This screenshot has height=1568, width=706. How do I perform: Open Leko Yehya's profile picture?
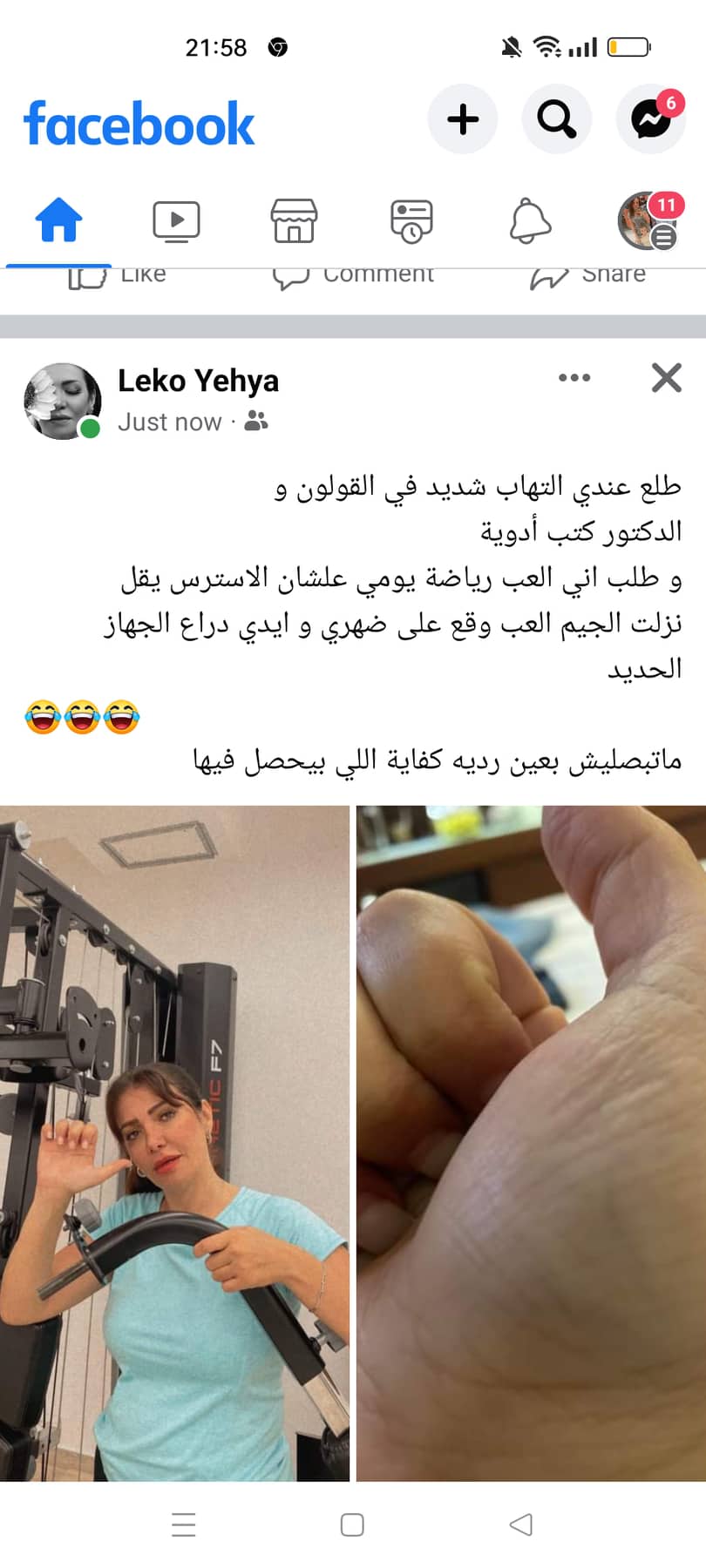[x=62, y=401]
